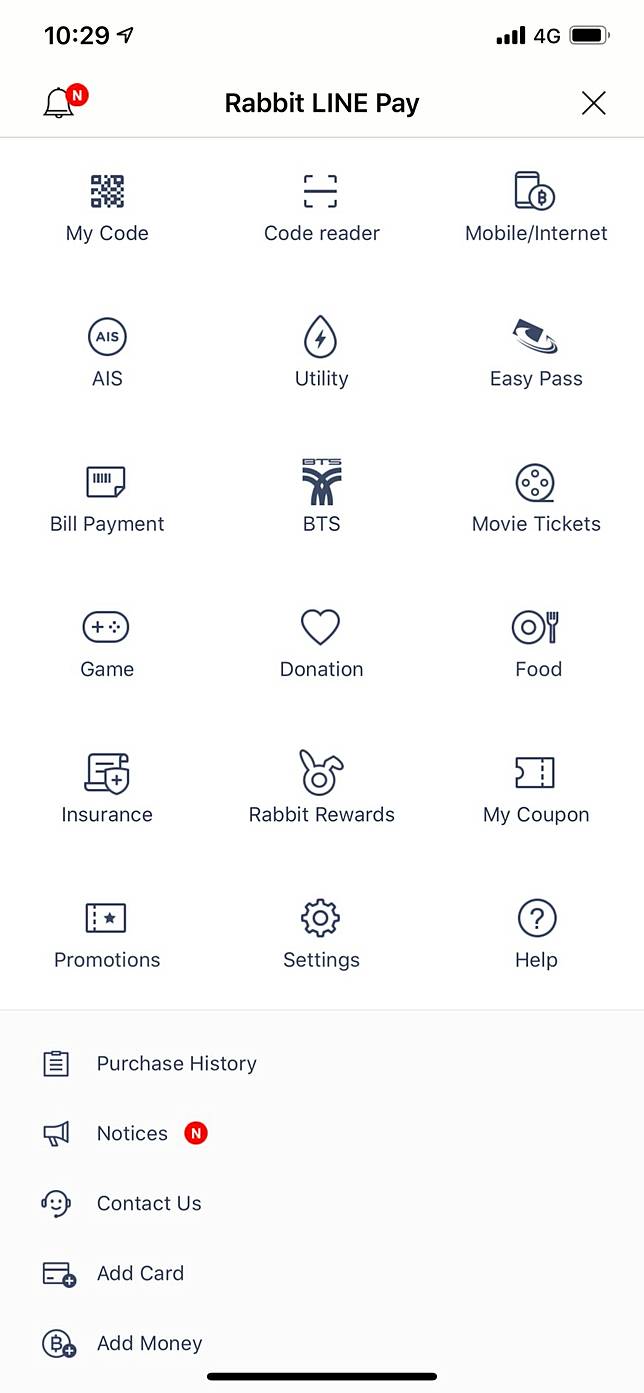644x1393 pixels.
Task: Open Settings
Action: tap(321, 933)
